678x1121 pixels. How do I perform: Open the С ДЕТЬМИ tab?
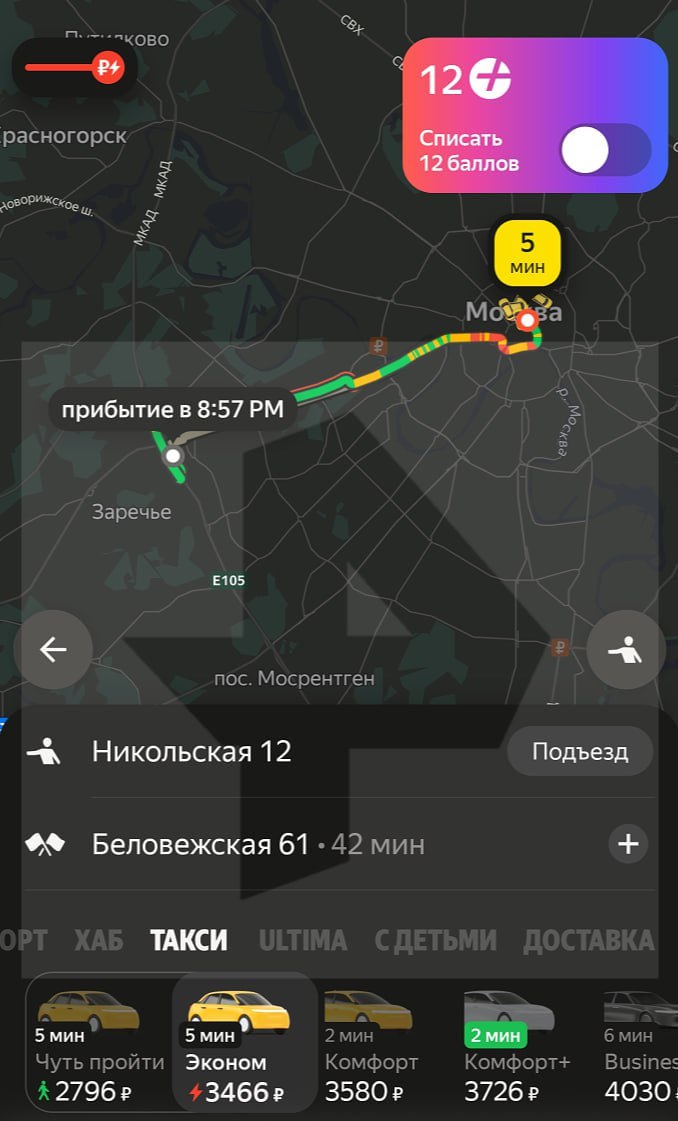435,940
